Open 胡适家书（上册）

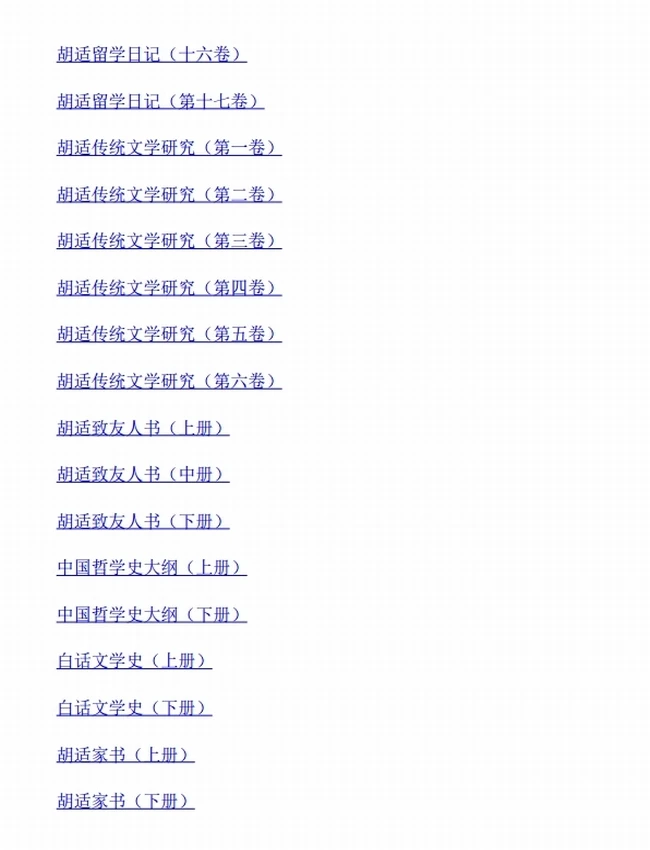tap(125, 754)
